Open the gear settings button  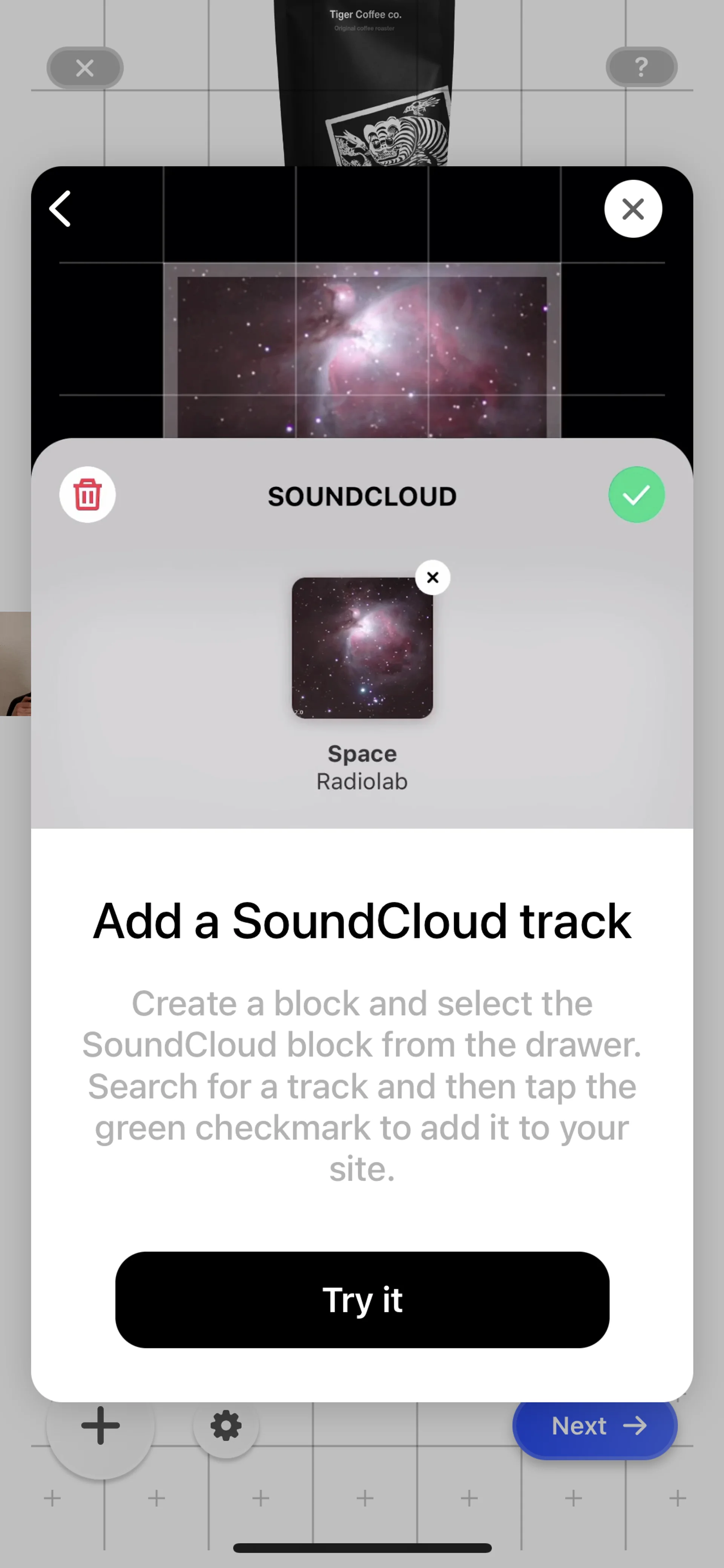226,1425
